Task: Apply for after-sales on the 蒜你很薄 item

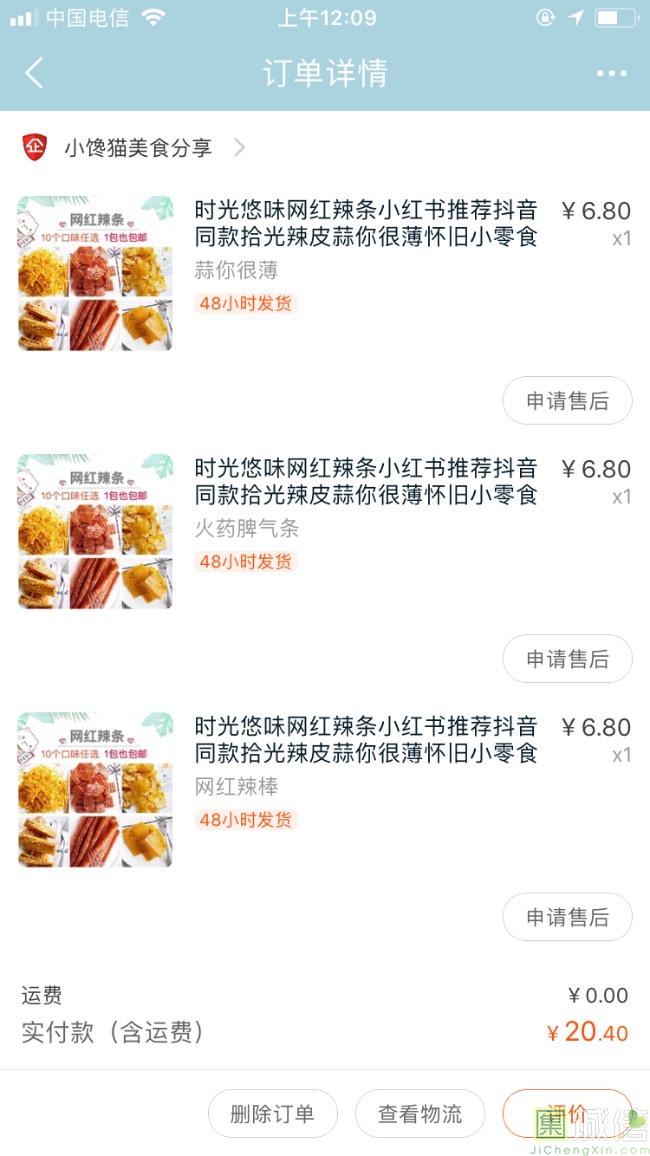Action: (x=567, y=401)
